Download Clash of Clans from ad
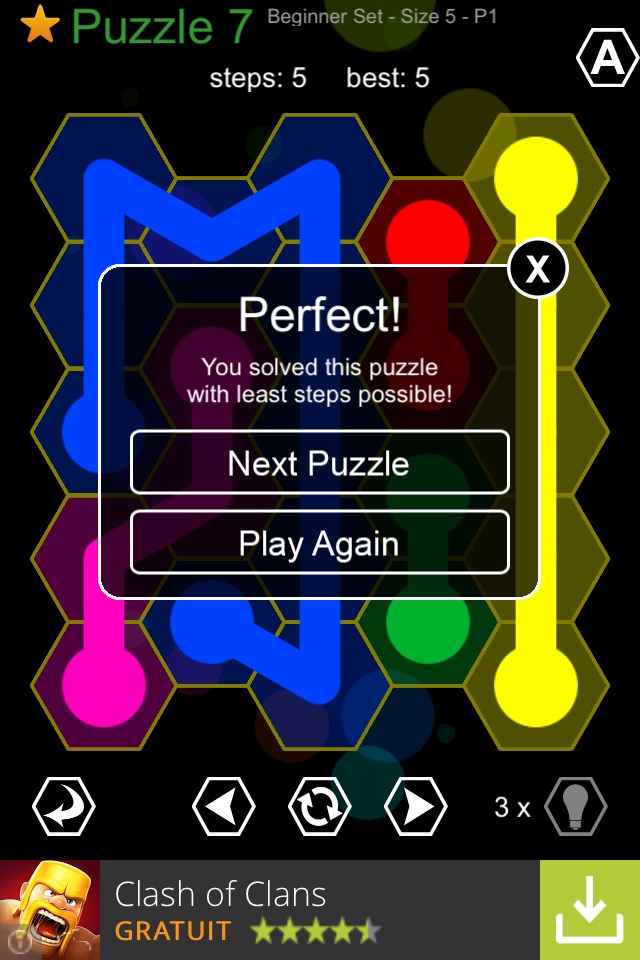The height and width of the screenshot is (960, 640). click(x=589, y=910)
